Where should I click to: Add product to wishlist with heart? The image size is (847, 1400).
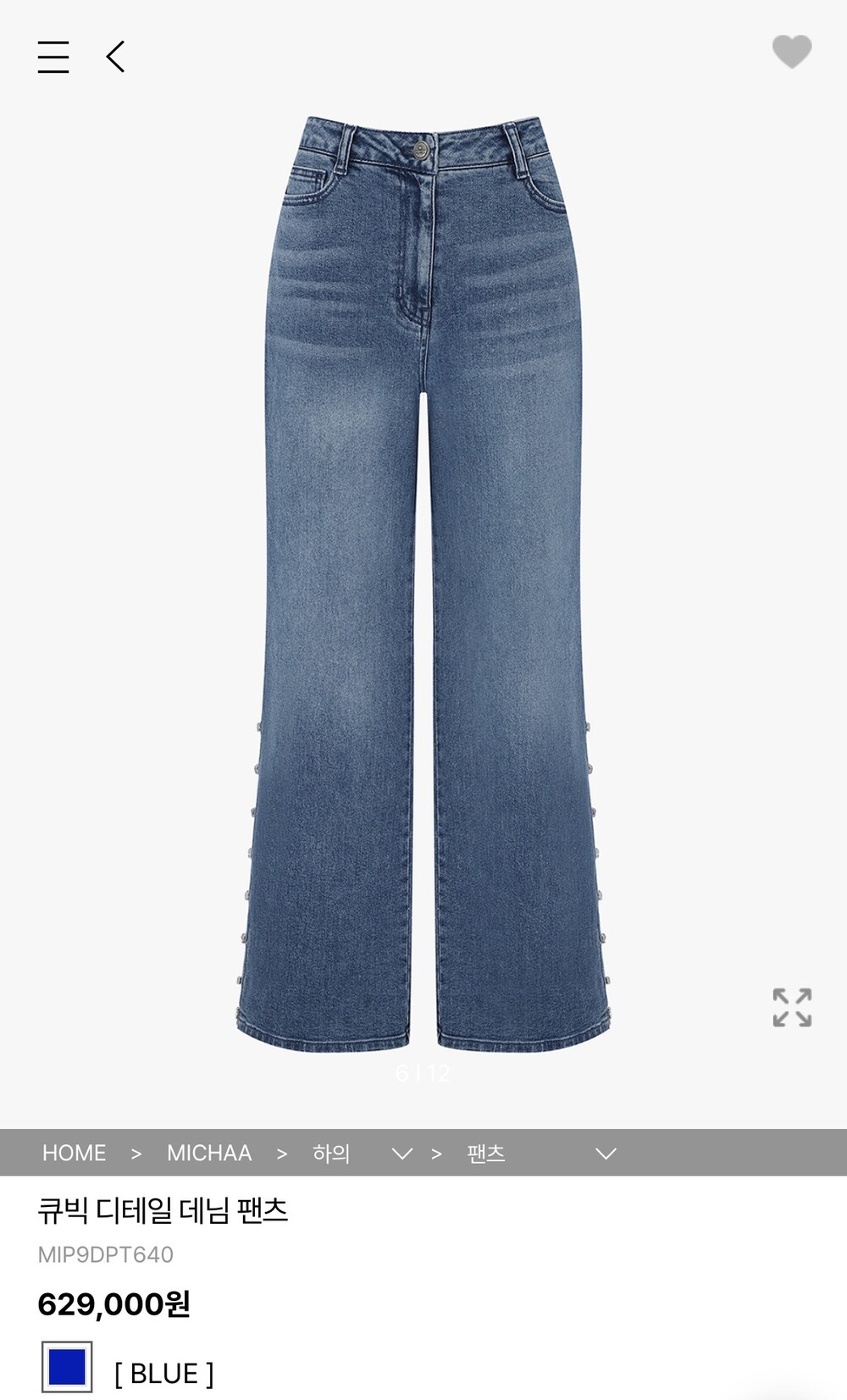coord(792,52)
